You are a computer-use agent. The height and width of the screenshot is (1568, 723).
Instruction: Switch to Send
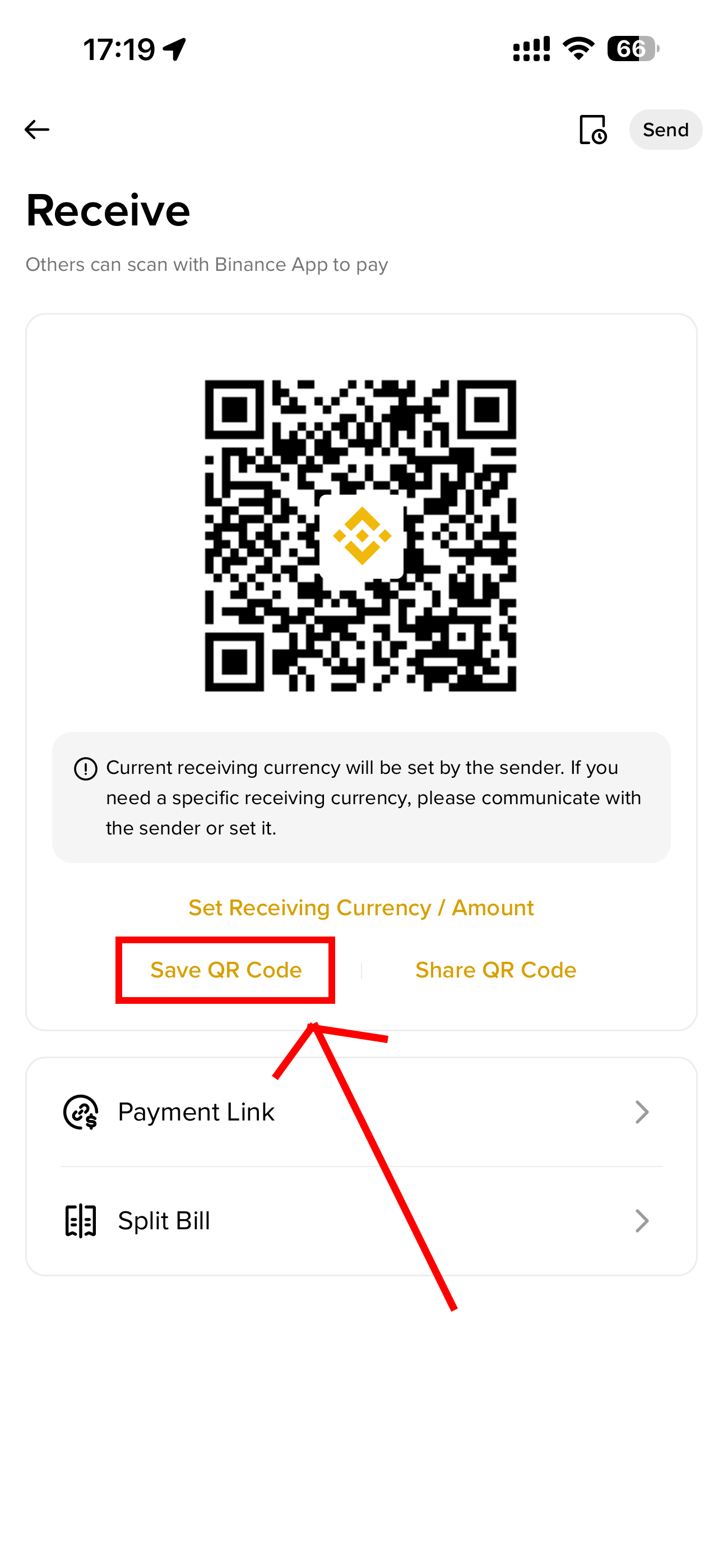pyautogui.click(x=665, y=130)
